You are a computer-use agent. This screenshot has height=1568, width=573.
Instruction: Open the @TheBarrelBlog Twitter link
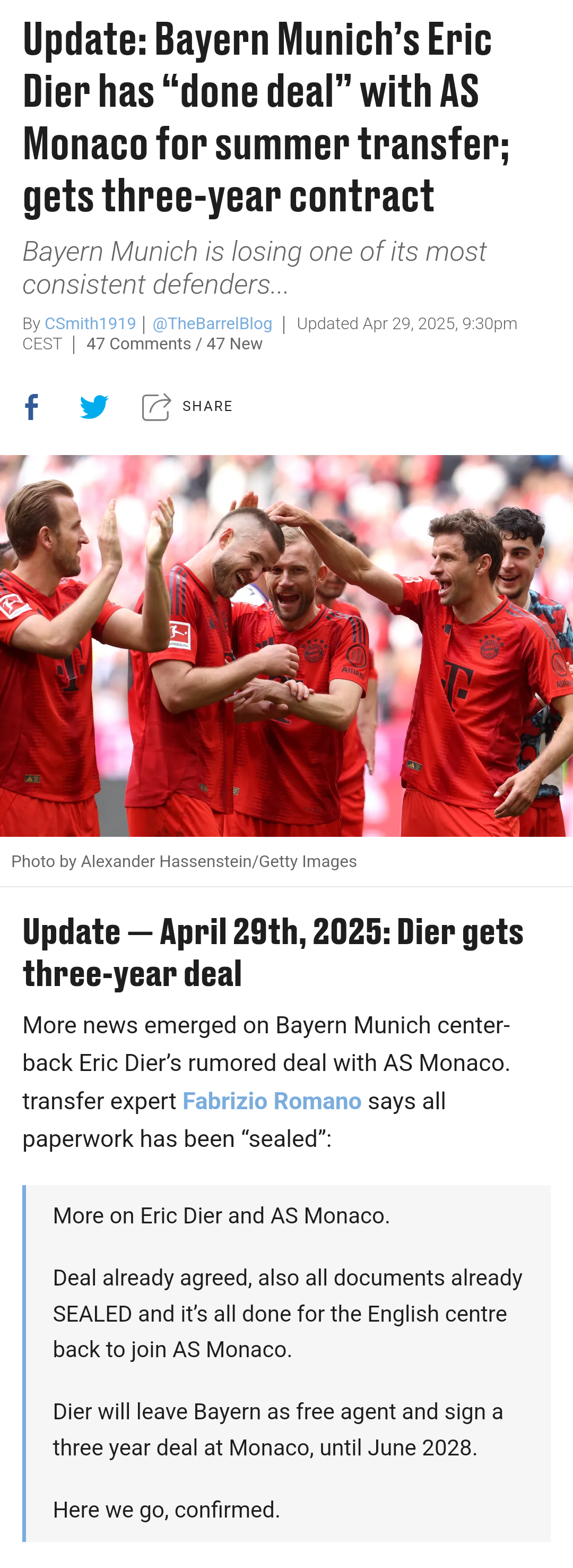(212, 324)
